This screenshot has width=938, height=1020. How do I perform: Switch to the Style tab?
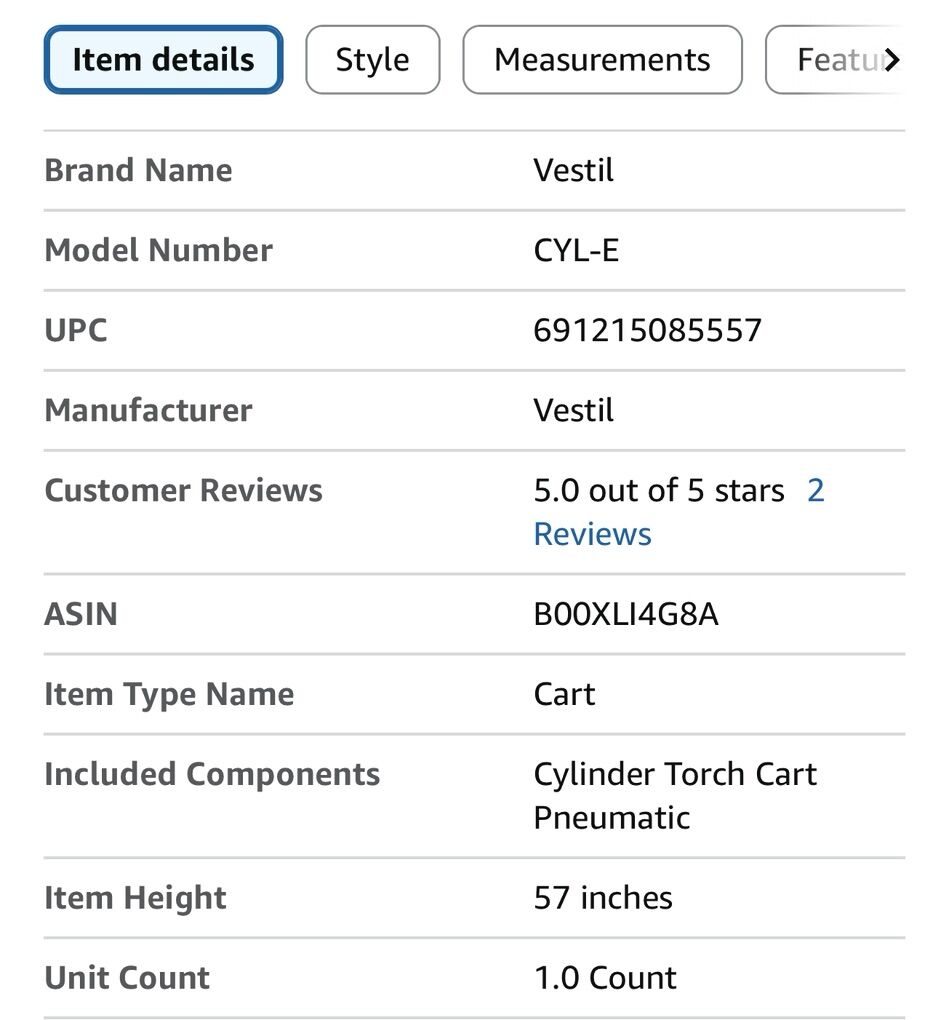[372, 60]
